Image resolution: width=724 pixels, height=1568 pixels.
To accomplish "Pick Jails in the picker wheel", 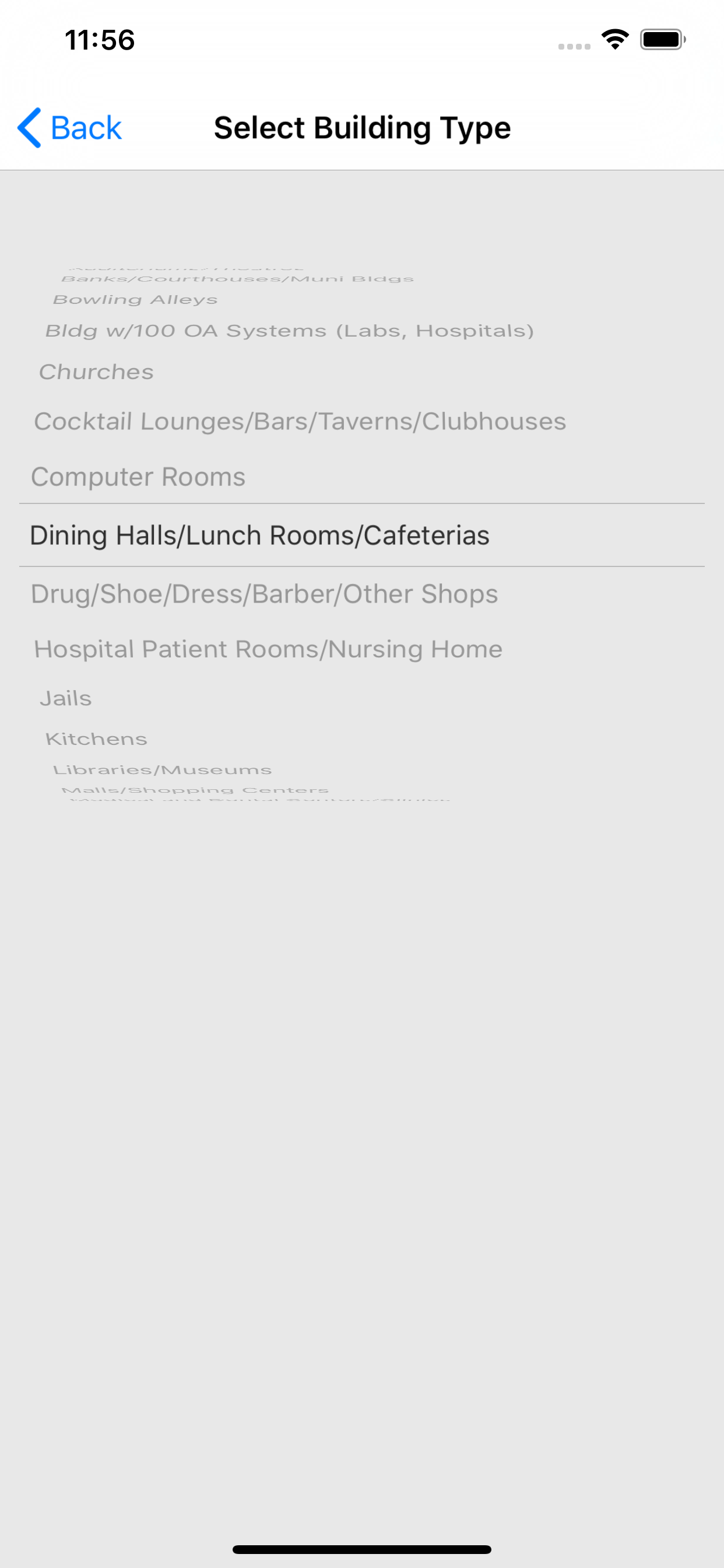I will (66, 698).
